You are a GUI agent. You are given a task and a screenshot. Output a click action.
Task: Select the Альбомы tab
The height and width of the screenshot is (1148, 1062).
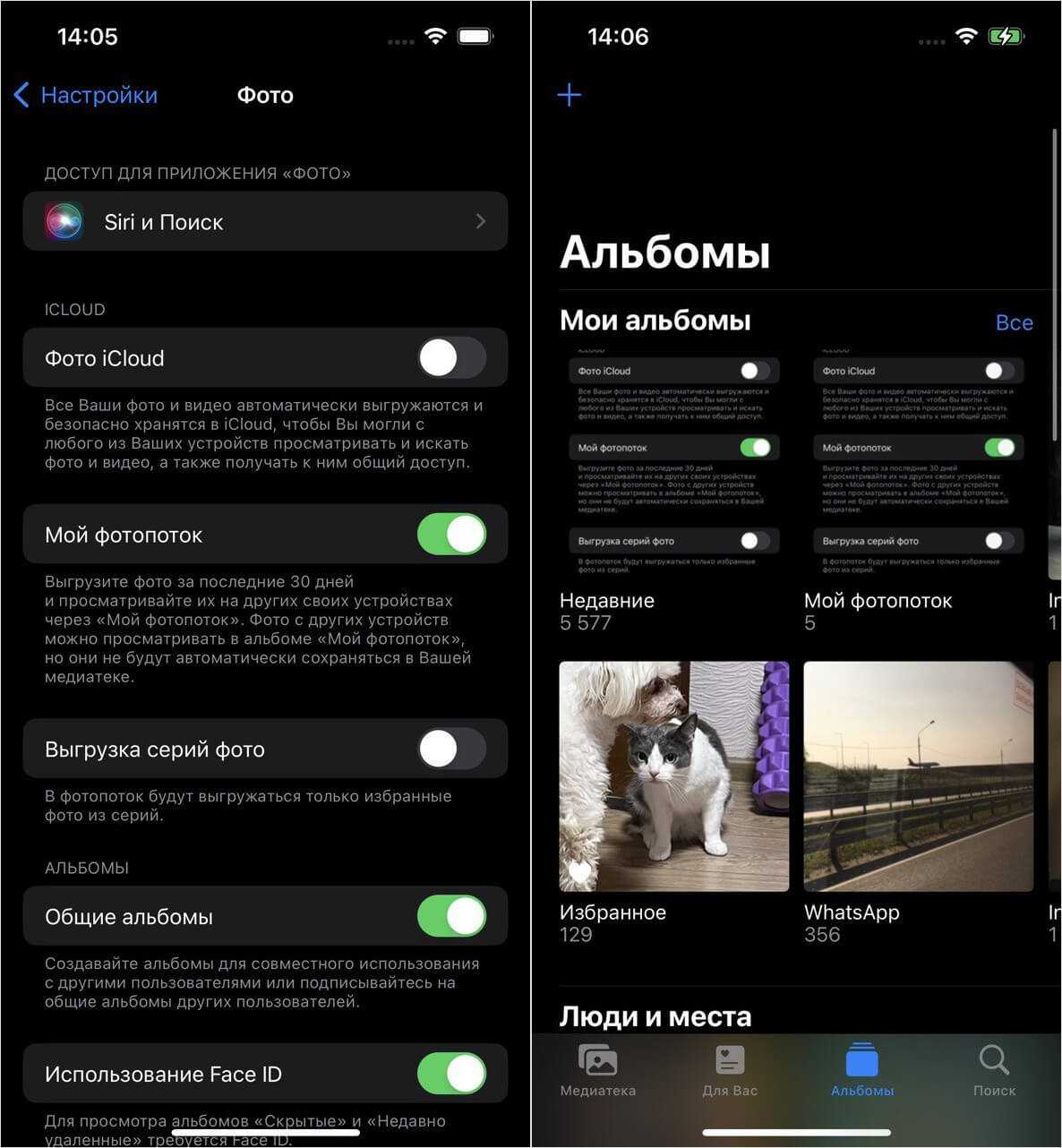pos(861,1070)
